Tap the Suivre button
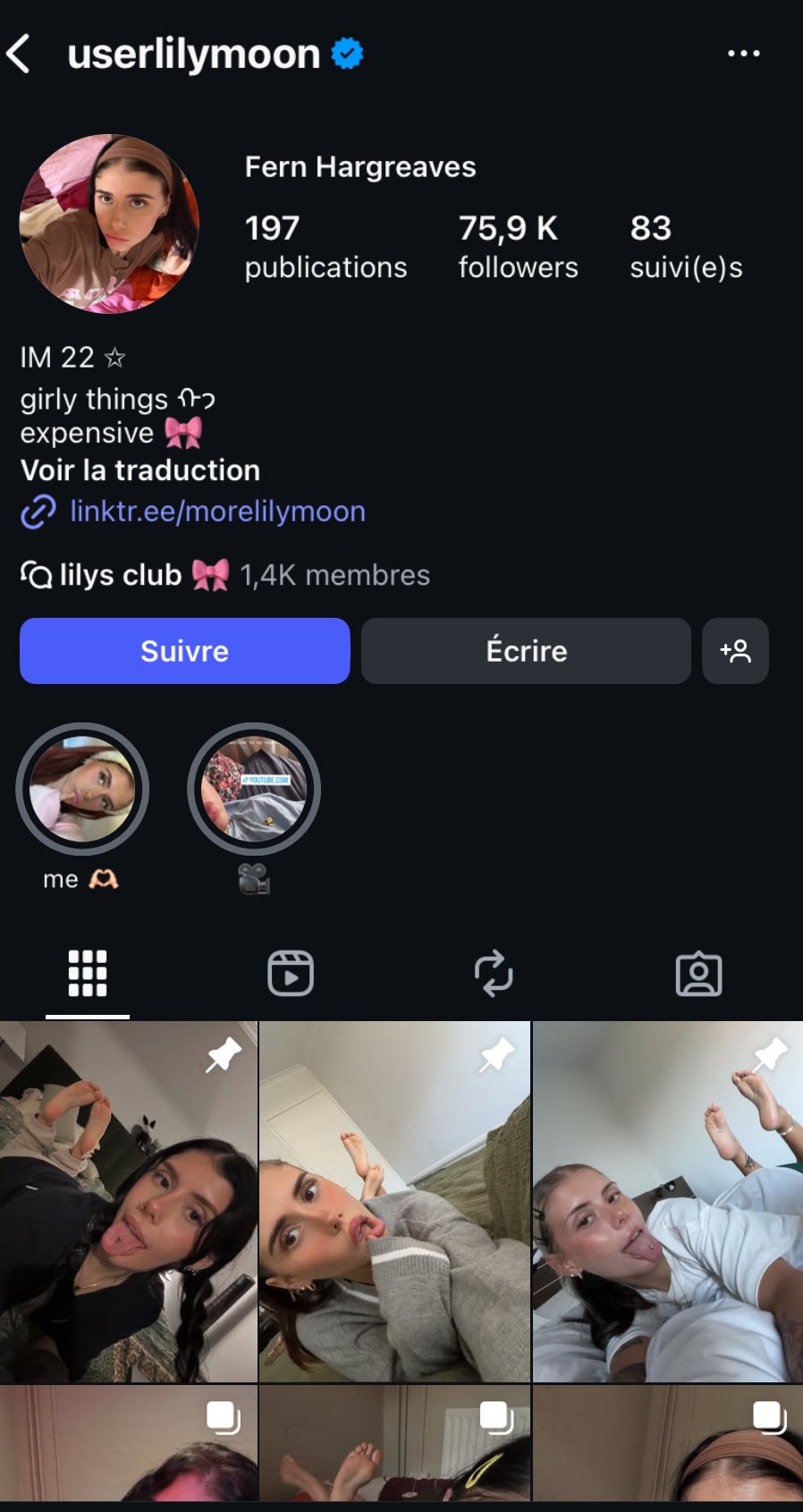Viewport: 803px width, 1512px height. 184,651
